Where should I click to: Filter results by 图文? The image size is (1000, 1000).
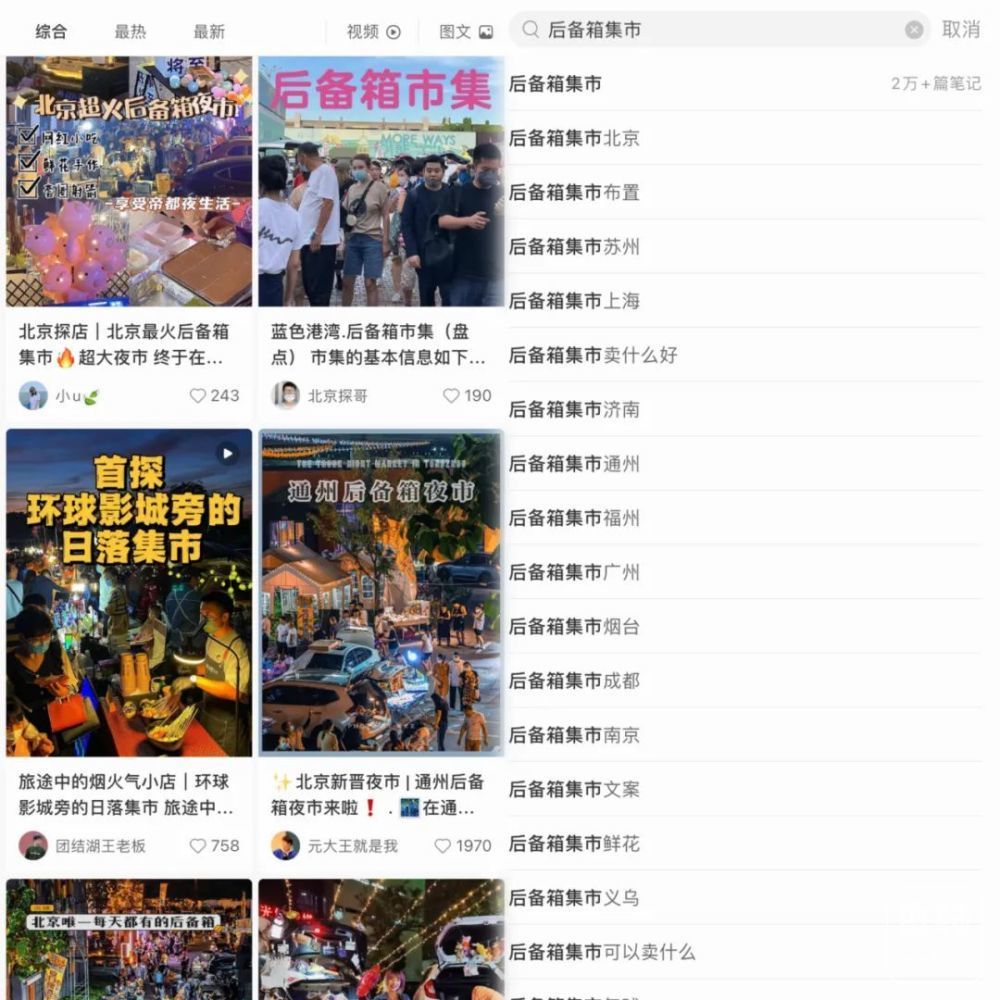click(x=466, y=31)
